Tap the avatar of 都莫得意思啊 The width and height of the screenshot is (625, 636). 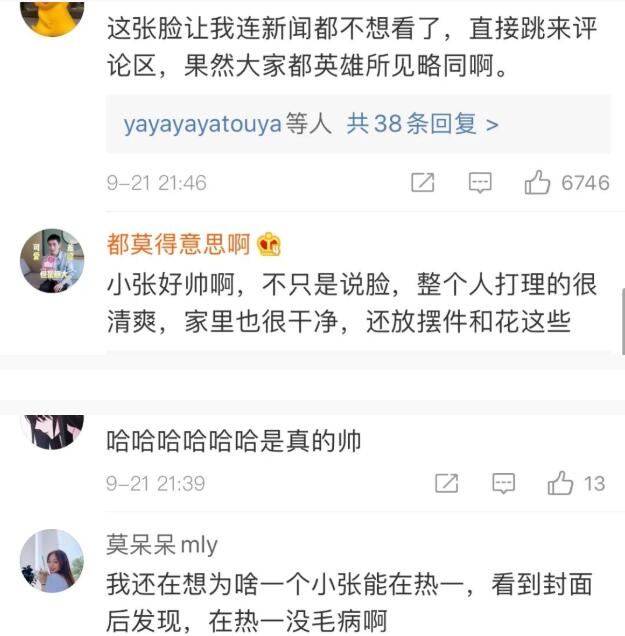pyautogui.click(x=51, y=260)
